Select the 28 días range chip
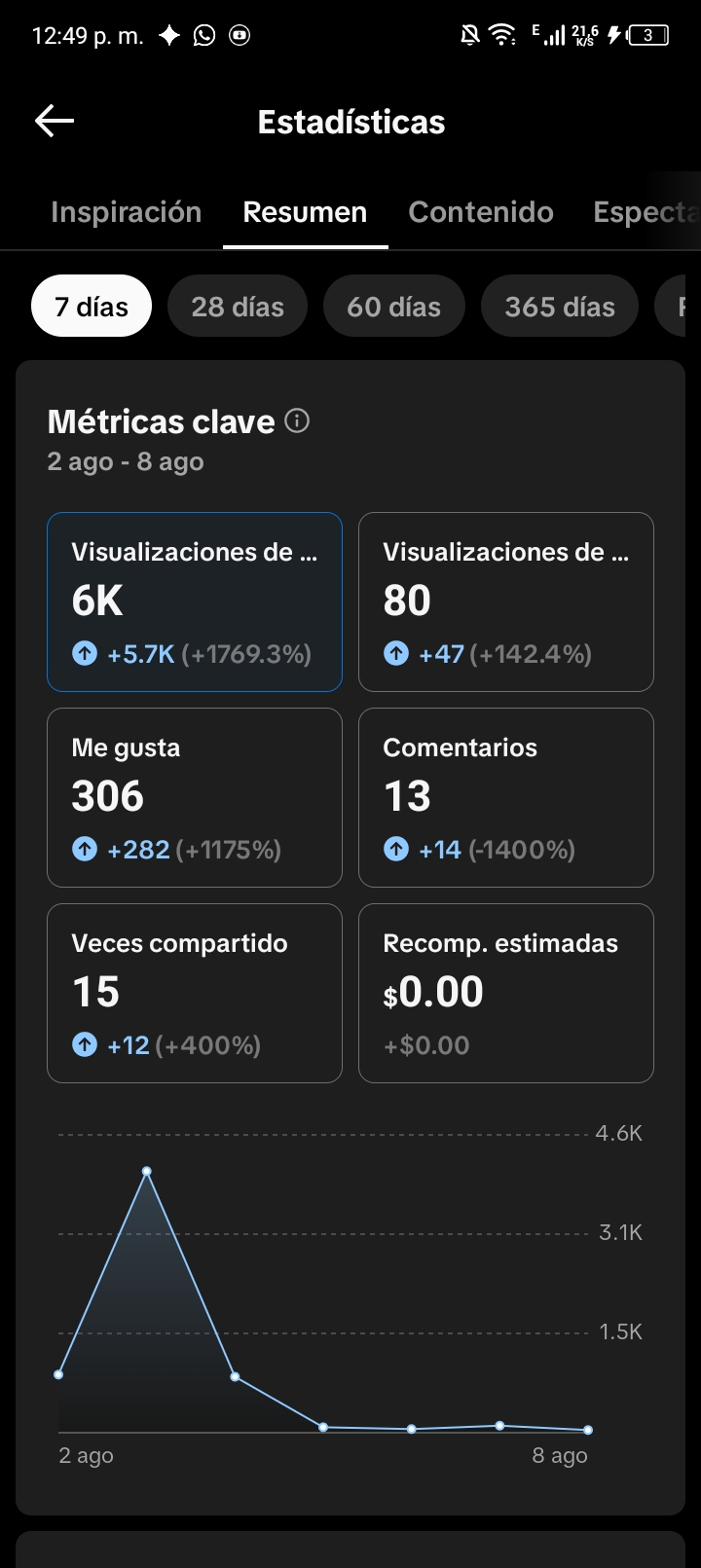 tap(238, 307)
